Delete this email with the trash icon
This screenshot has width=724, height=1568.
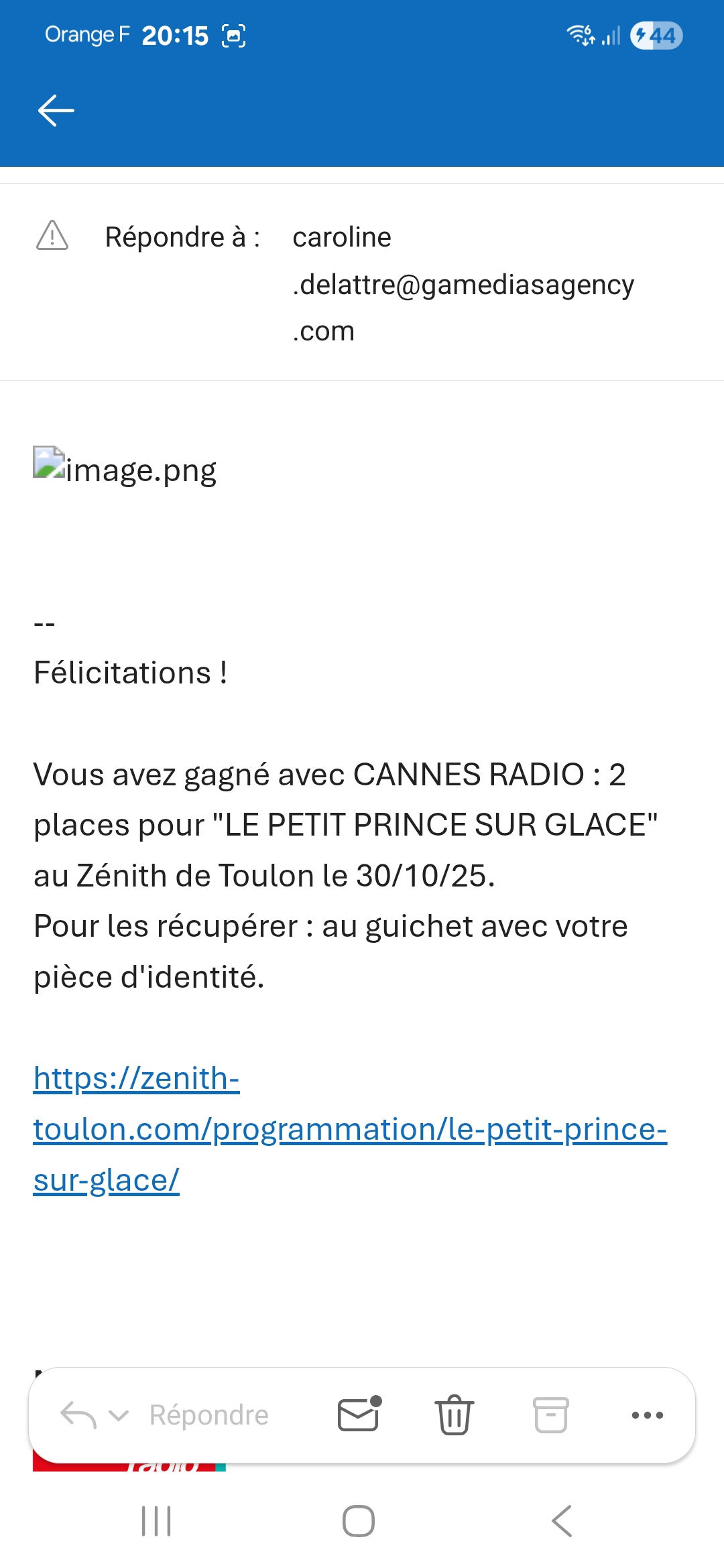[x=455, y=1415]
